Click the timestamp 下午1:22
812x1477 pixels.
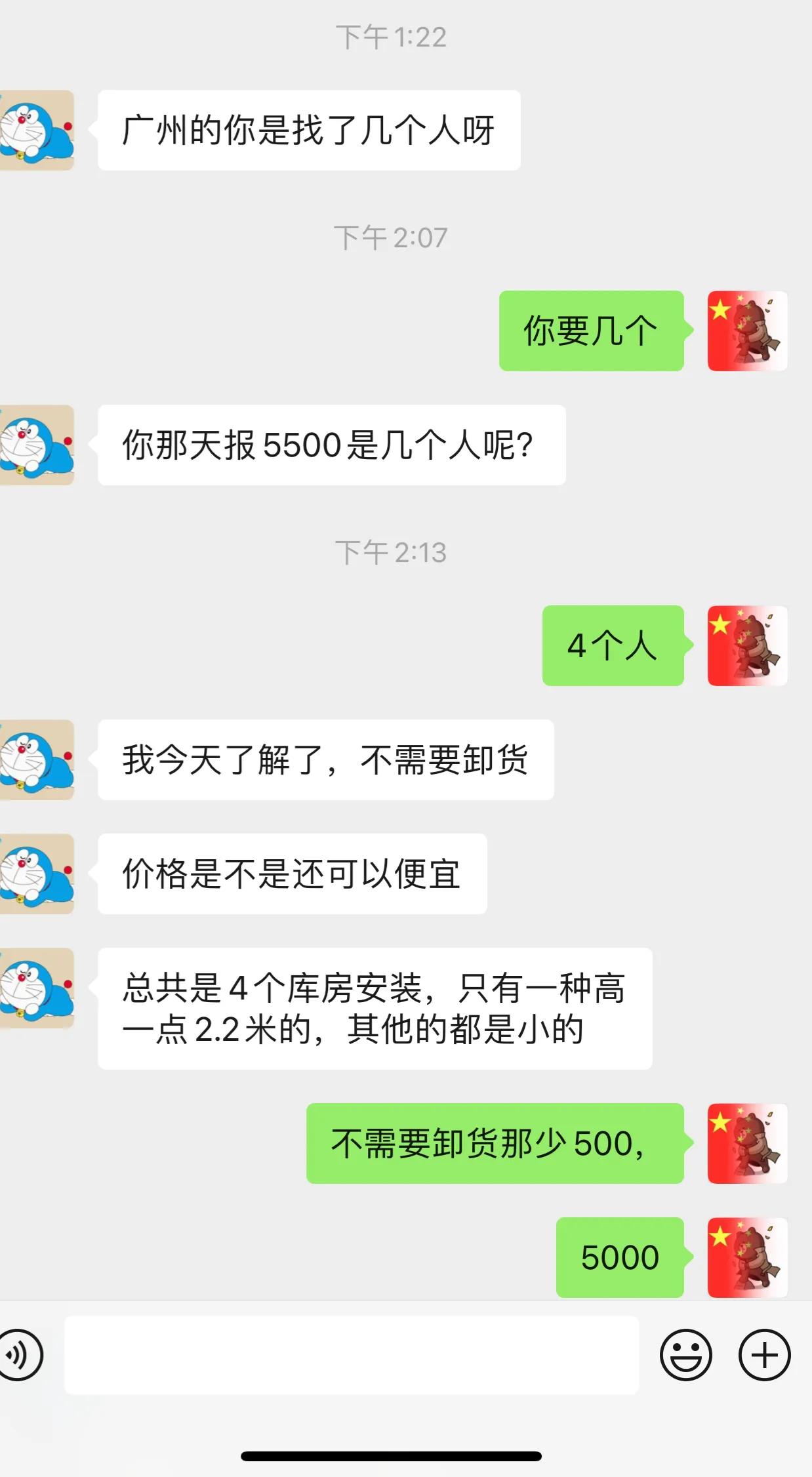tap(392, 37)
